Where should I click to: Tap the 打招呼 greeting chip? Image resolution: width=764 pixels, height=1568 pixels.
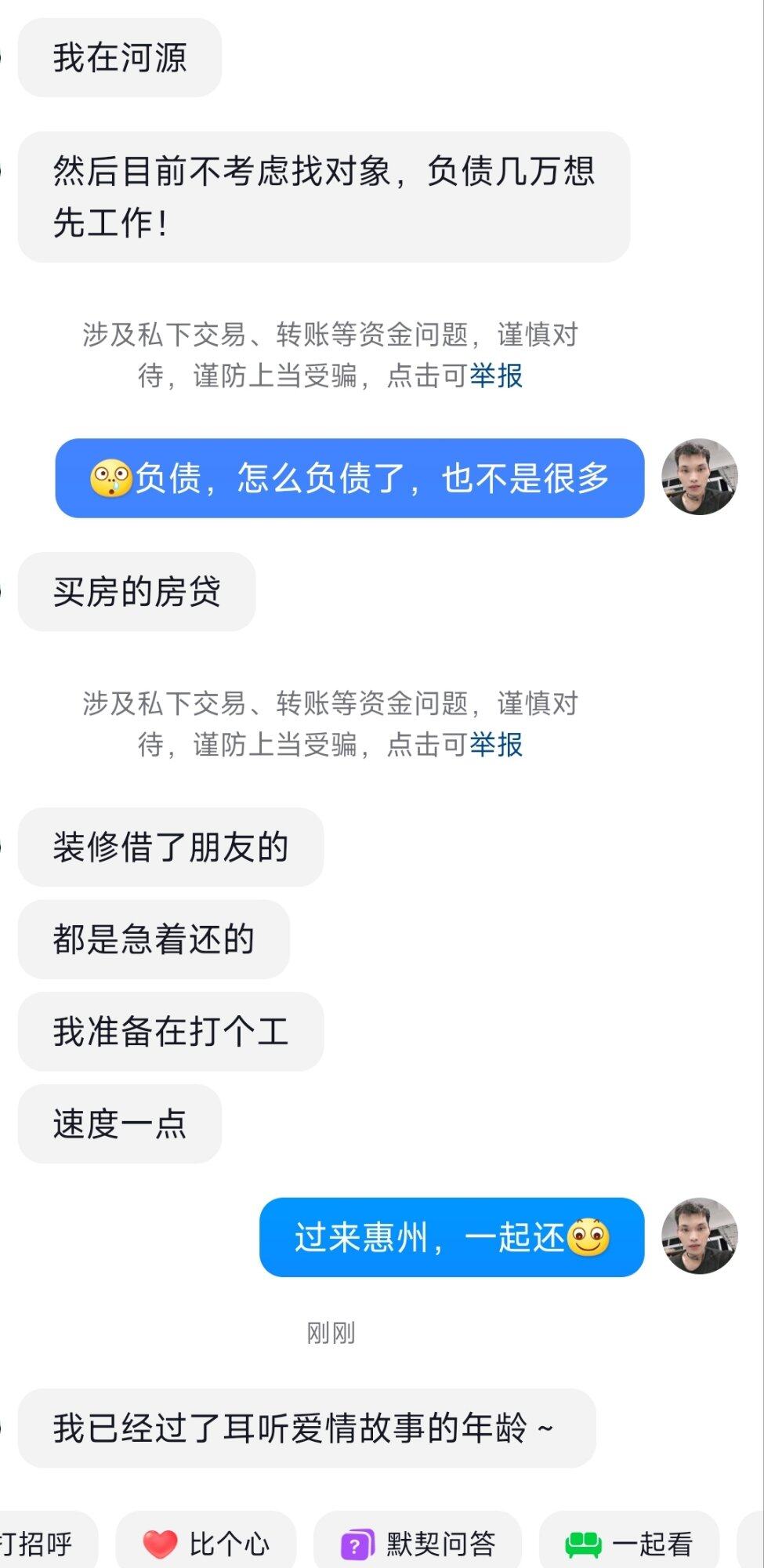(x=43, y=1544)
